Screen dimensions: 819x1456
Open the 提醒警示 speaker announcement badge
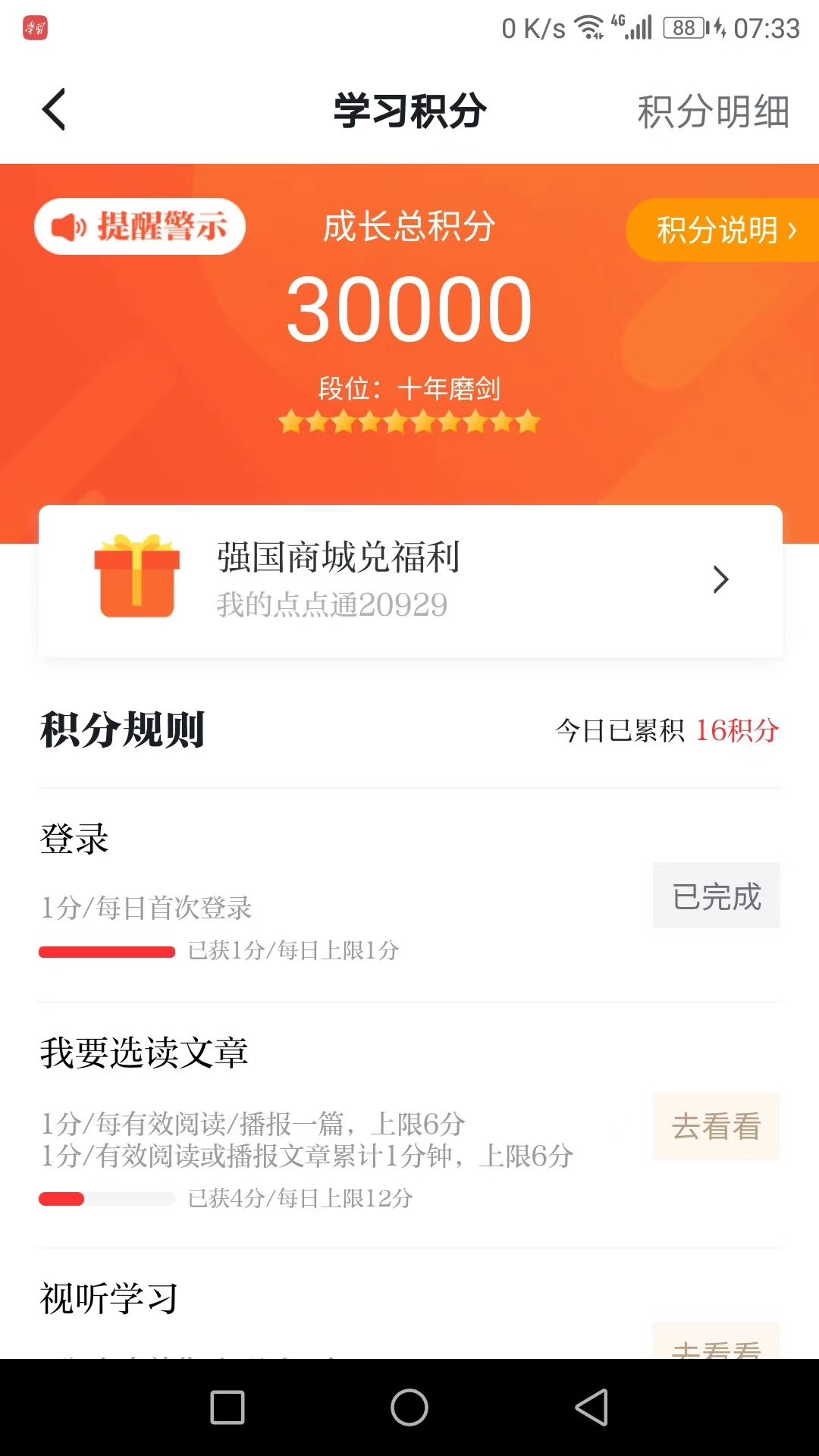point(140,227)
